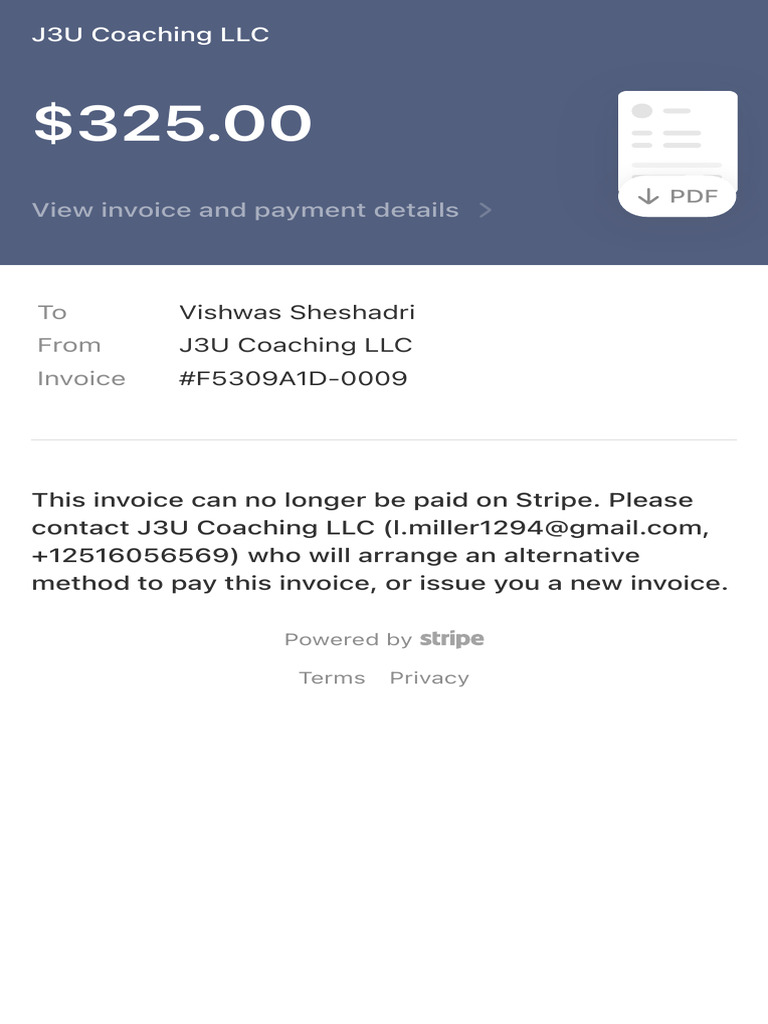Download the invoice PDF
Image resolution: width=768 pixels, height=1024 pixels.
pos(678,196)
